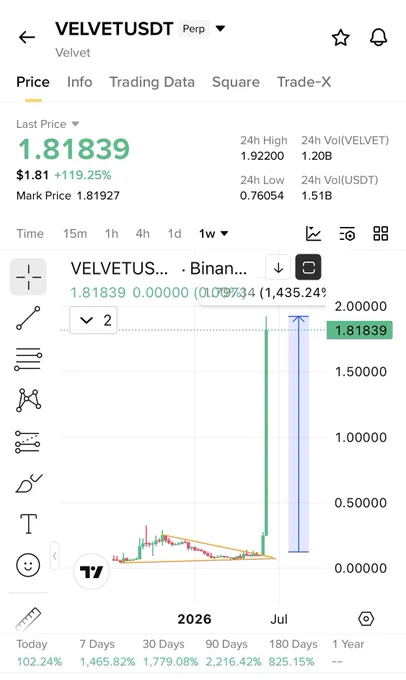Add VELVETUSDT to favorites with the star
Screen dimensions: 406x680
point(341,38)
